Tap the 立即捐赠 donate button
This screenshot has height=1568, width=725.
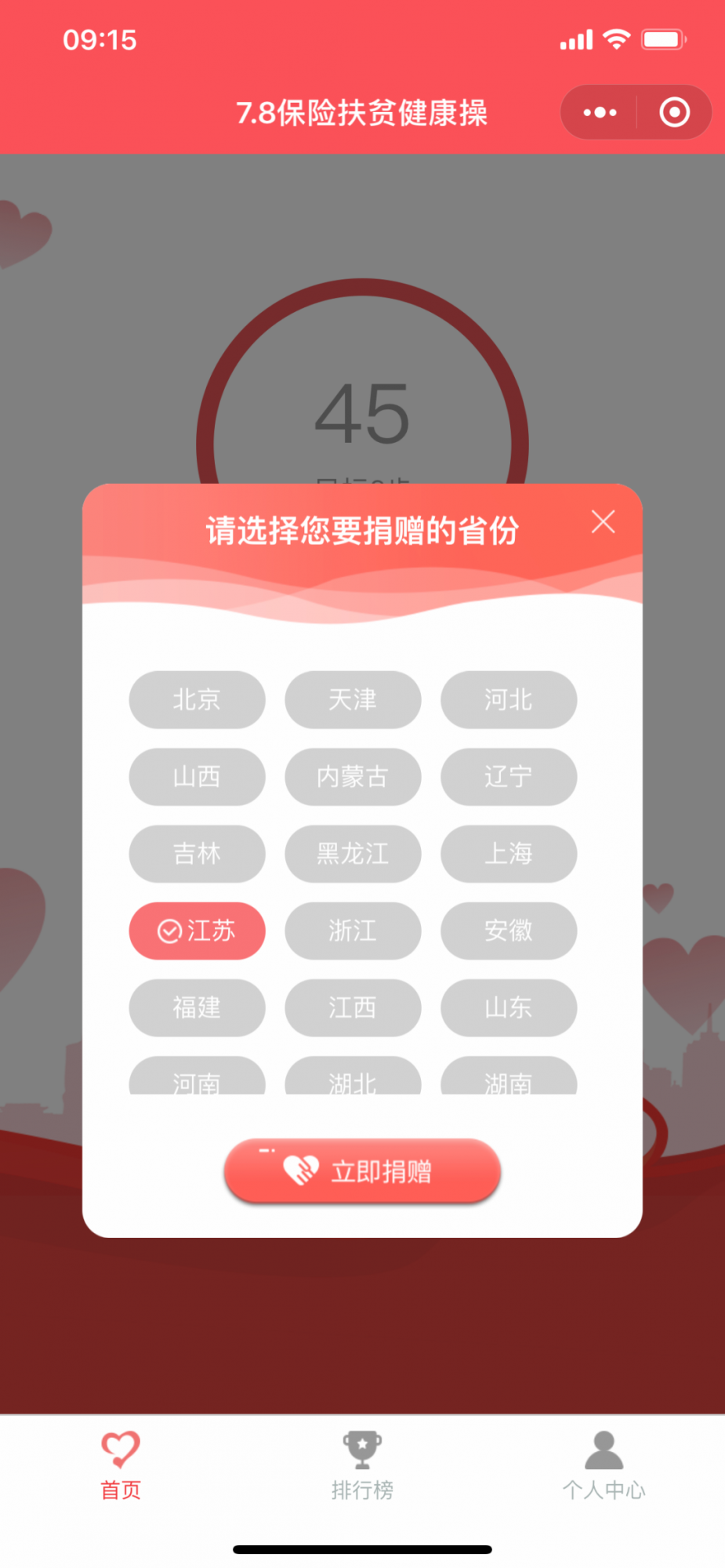point(361,1171)
